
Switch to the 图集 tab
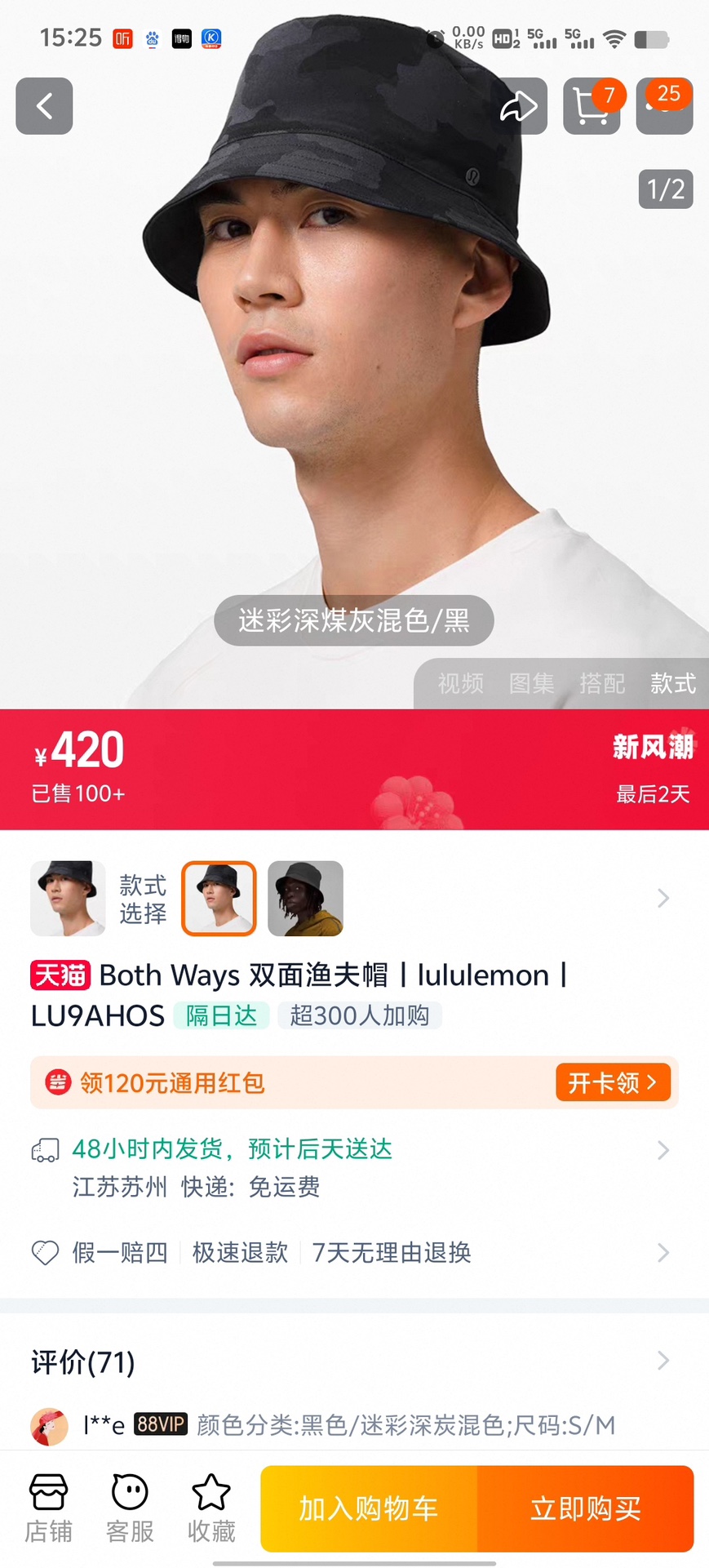[x=531, y=683]
